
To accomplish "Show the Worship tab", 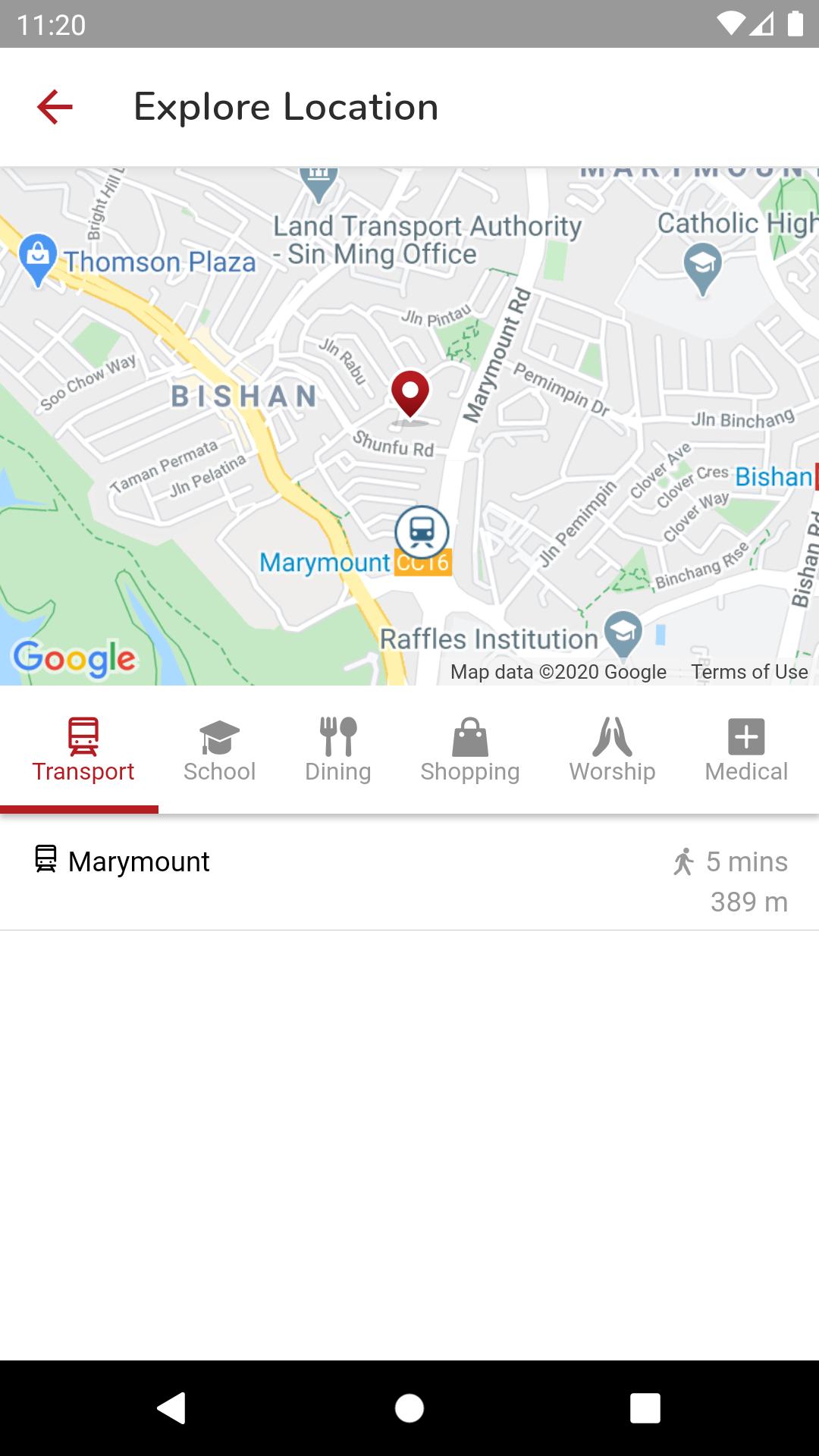I will click(x=612, y=751).
